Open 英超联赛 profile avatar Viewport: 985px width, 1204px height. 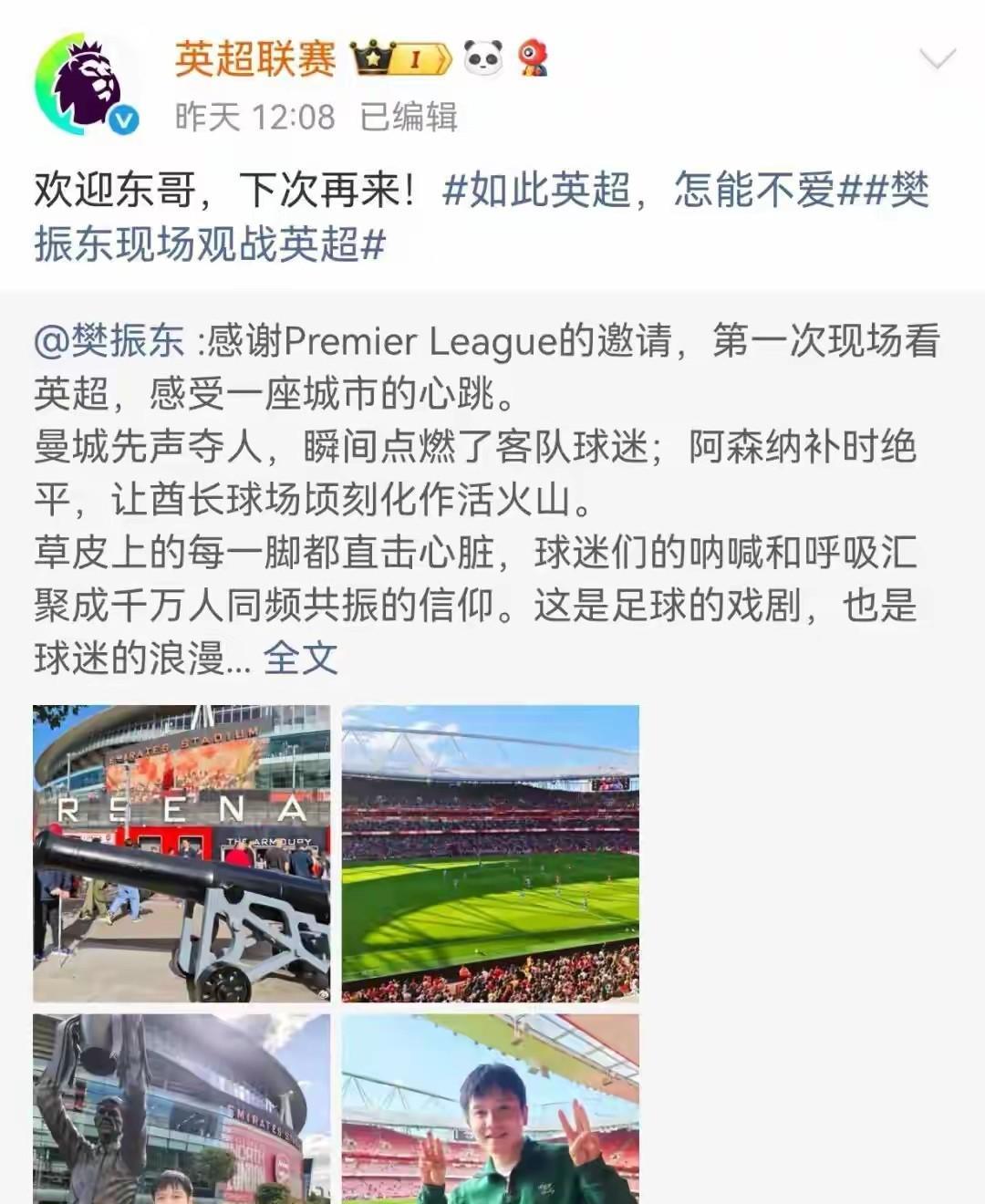[87, 84]
